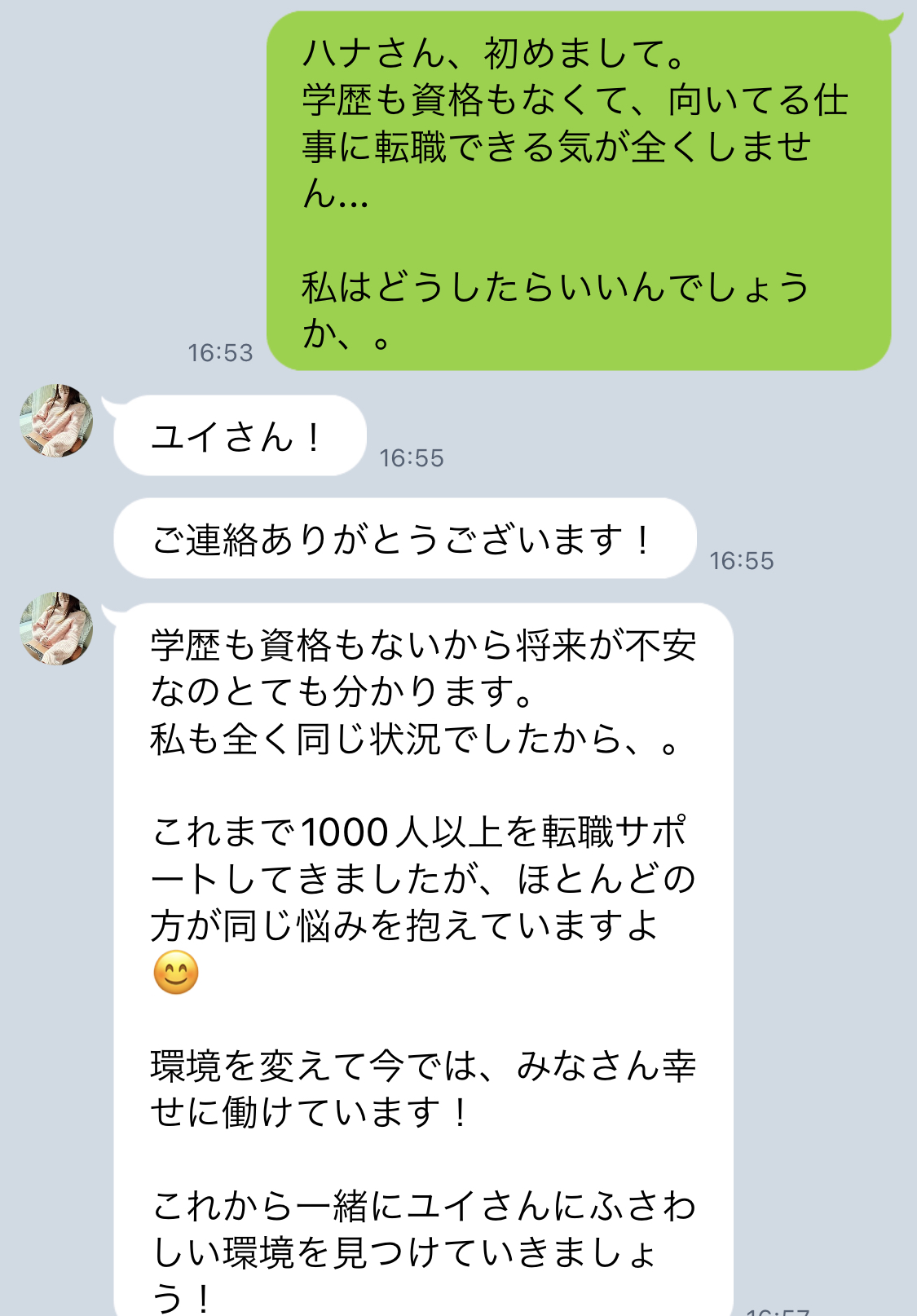
Task: Open Hana's avatar beside the ユイさん！ message
Action: [56, 421]
